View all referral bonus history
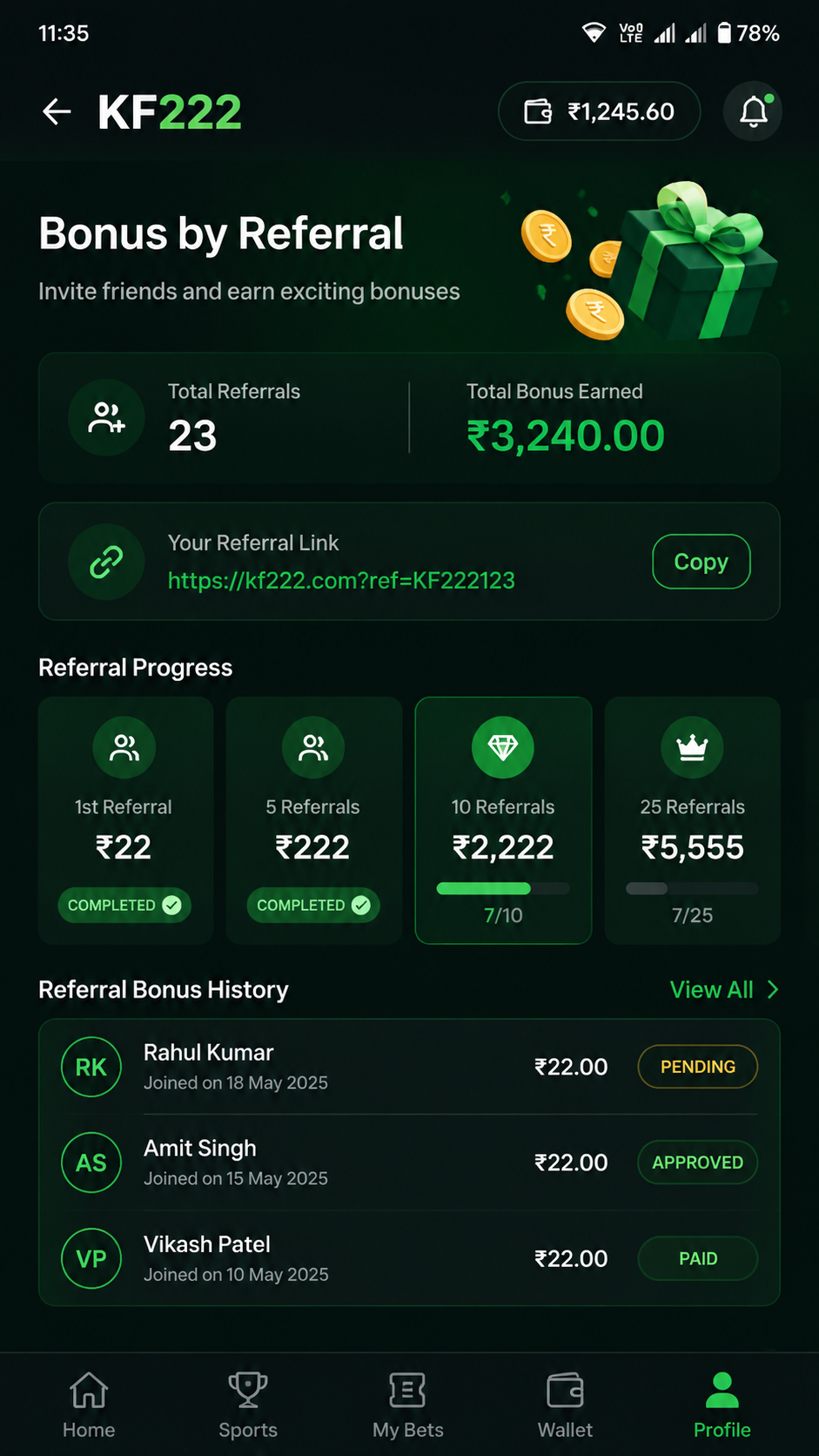Viewport: 819px width, 1456px height. click(724, 989)
